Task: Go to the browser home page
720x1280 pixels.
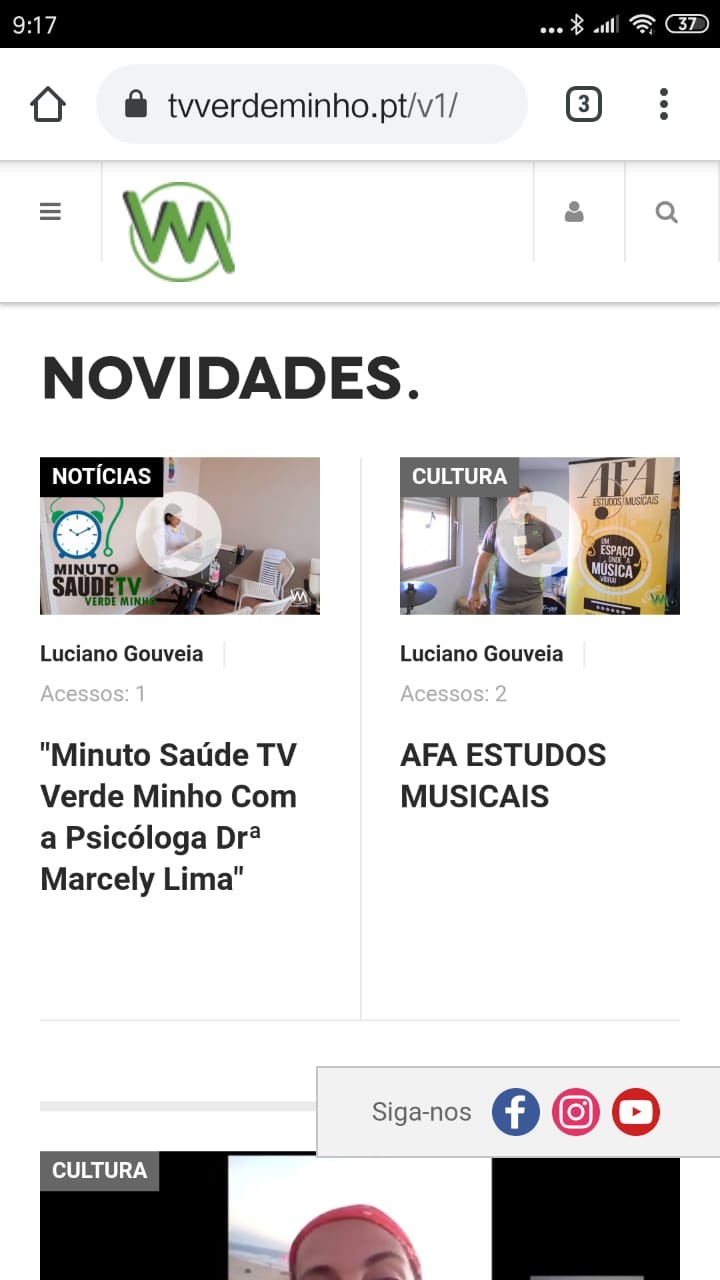Action: (48, 104)
